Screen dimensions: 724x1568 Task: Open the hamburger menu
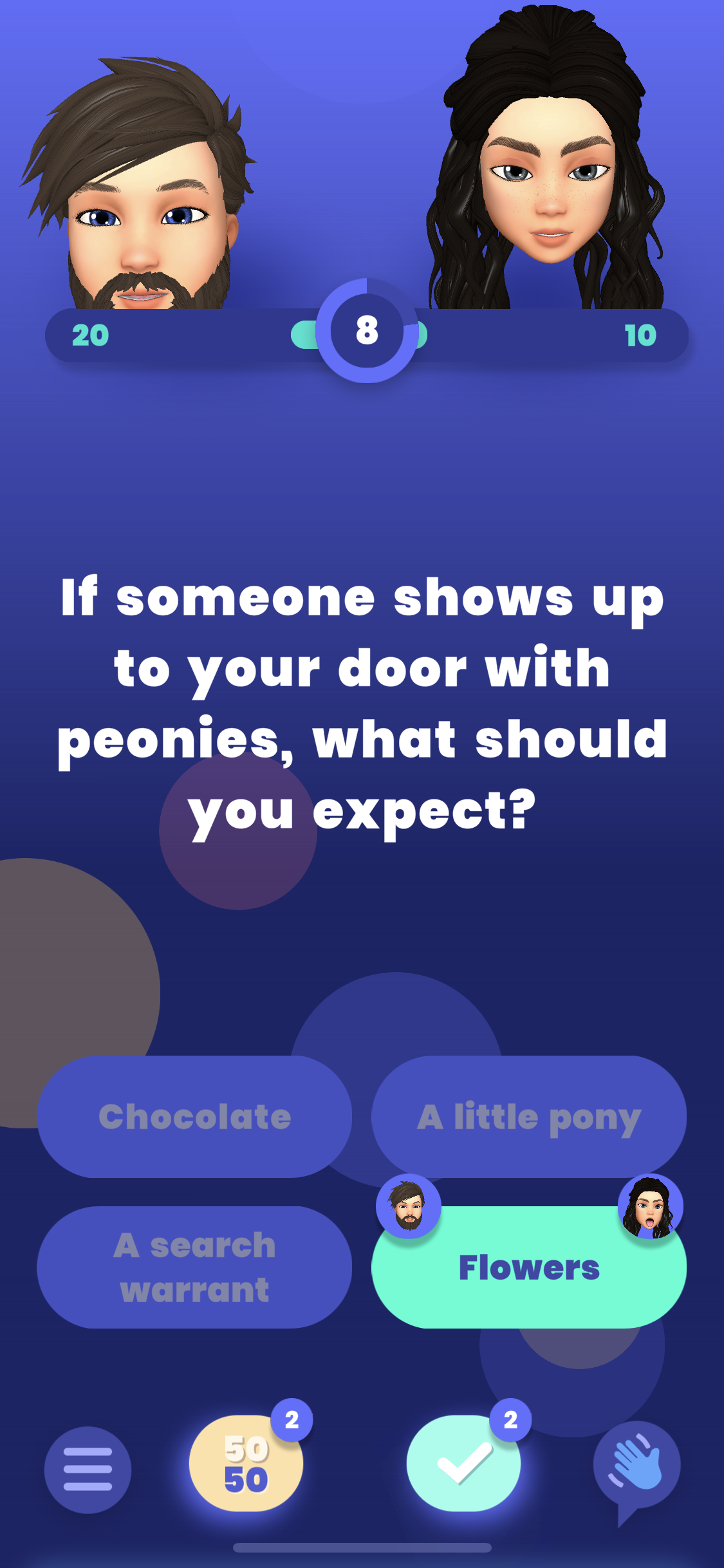88,1469
